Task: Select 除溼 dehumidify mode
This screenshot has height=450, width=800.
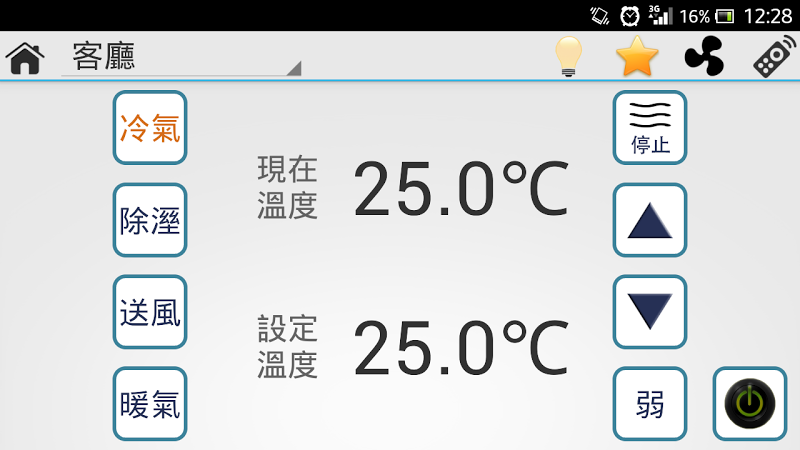Action: pyautogui.click(x=150, y=220)
